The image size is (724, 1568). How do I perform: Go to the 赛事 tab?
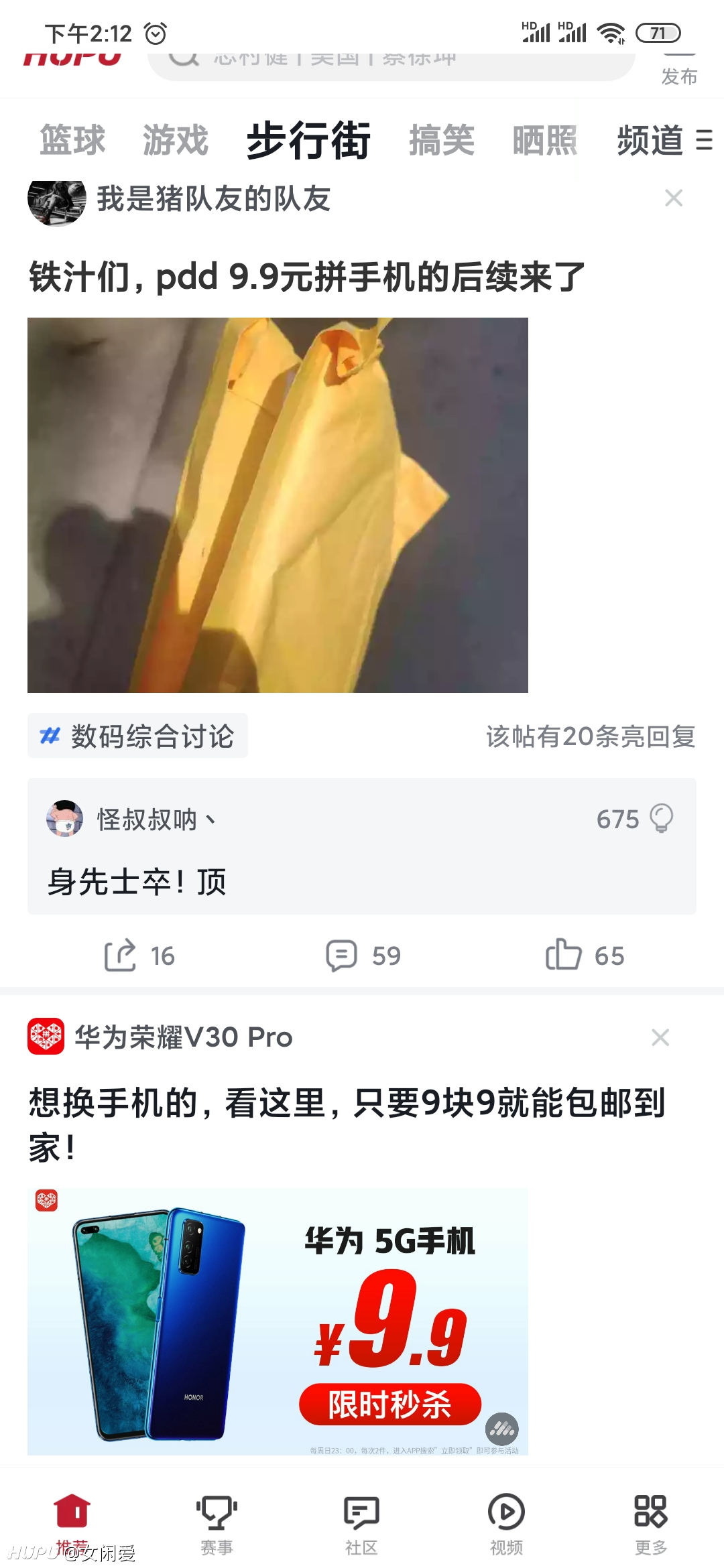tap(217, 1524)
